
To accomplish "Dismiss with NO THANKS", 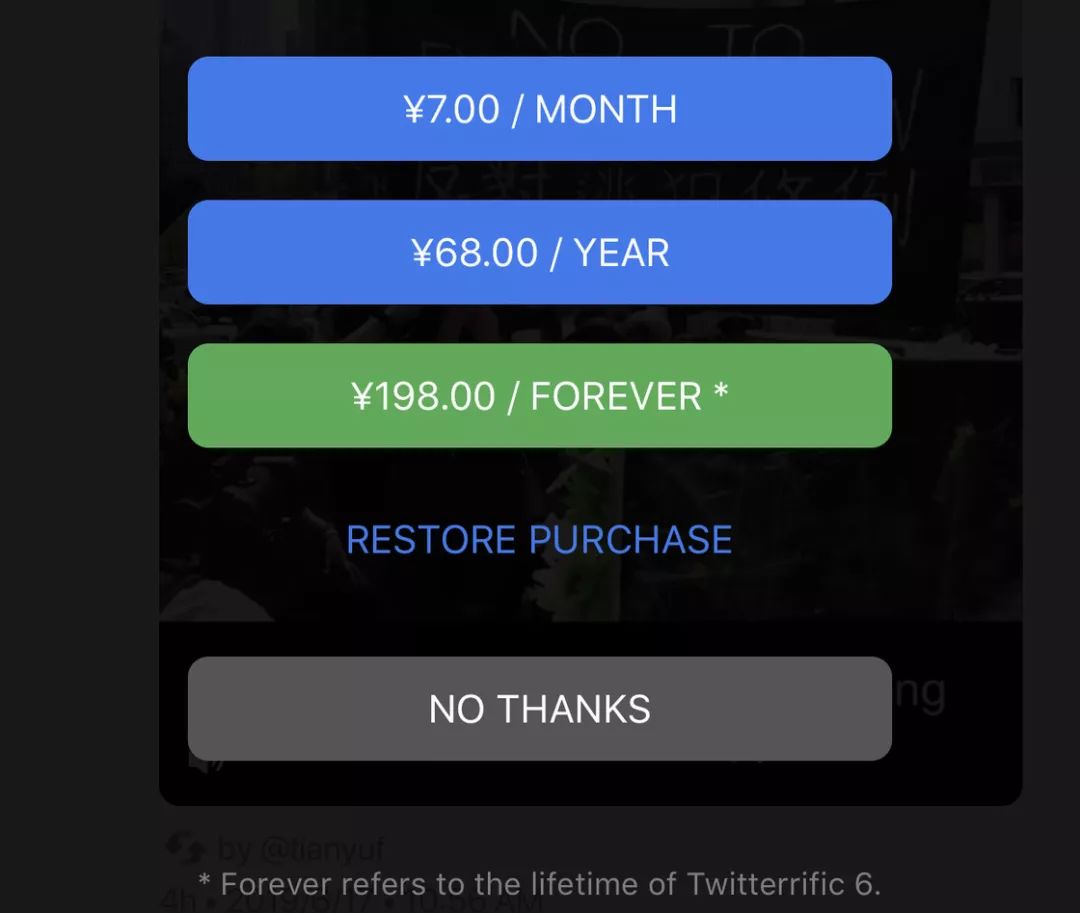I will tap(540, 709).
